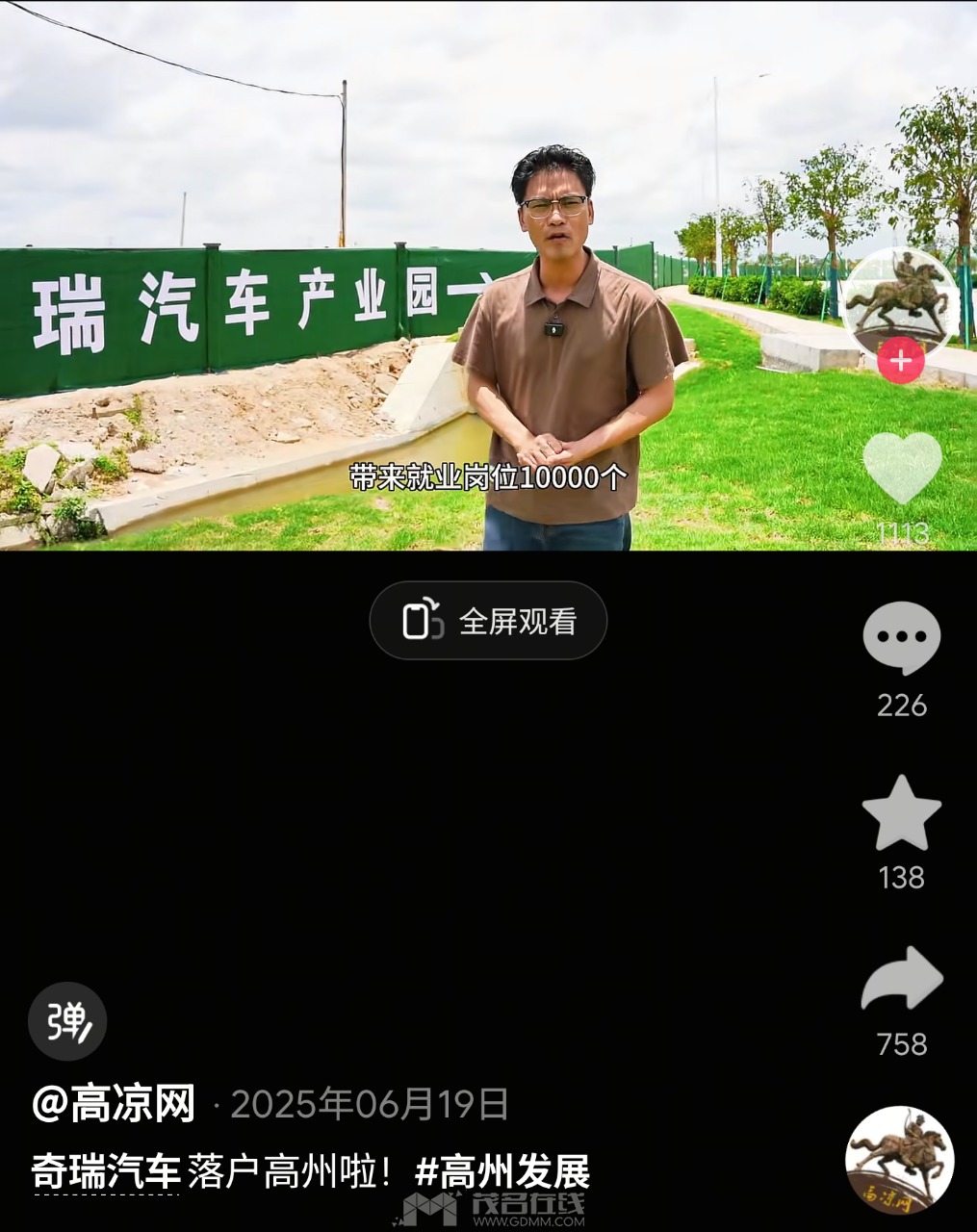The image size is (977, 1232).
Task: Like this video with the heart
Action: pyautogui.click(x=902, y=468)
